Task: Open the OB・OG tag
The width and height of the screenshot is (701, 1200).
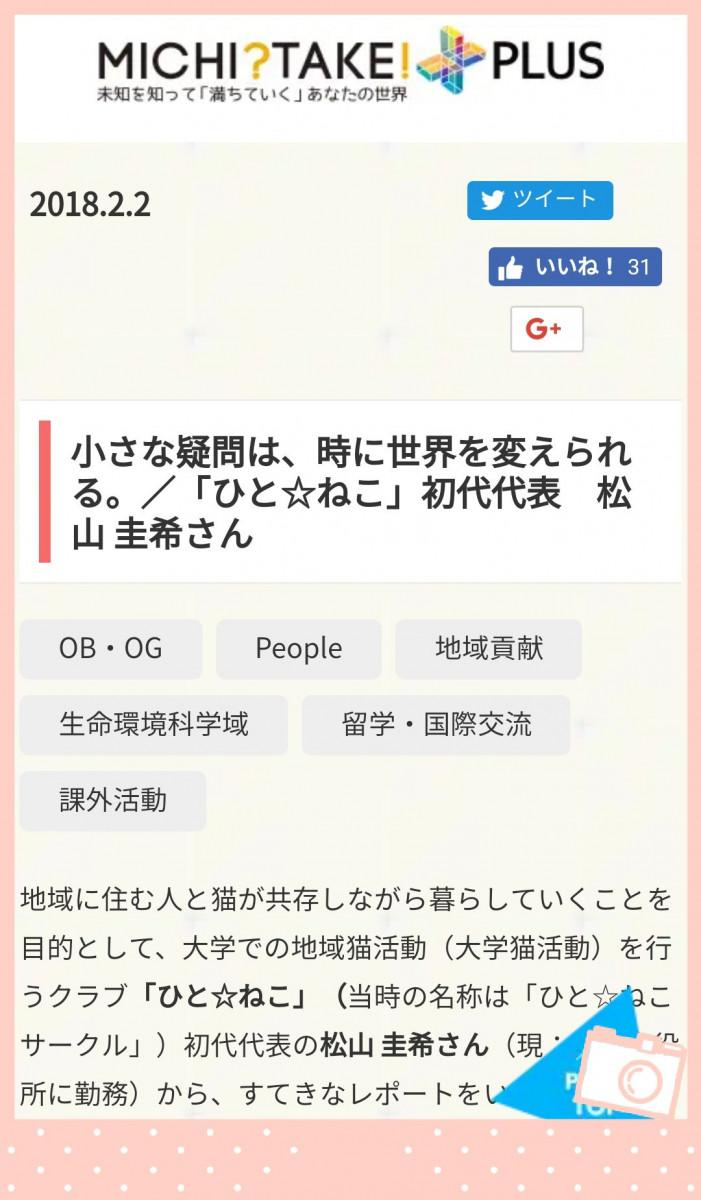Action: (x=110, y=649)
